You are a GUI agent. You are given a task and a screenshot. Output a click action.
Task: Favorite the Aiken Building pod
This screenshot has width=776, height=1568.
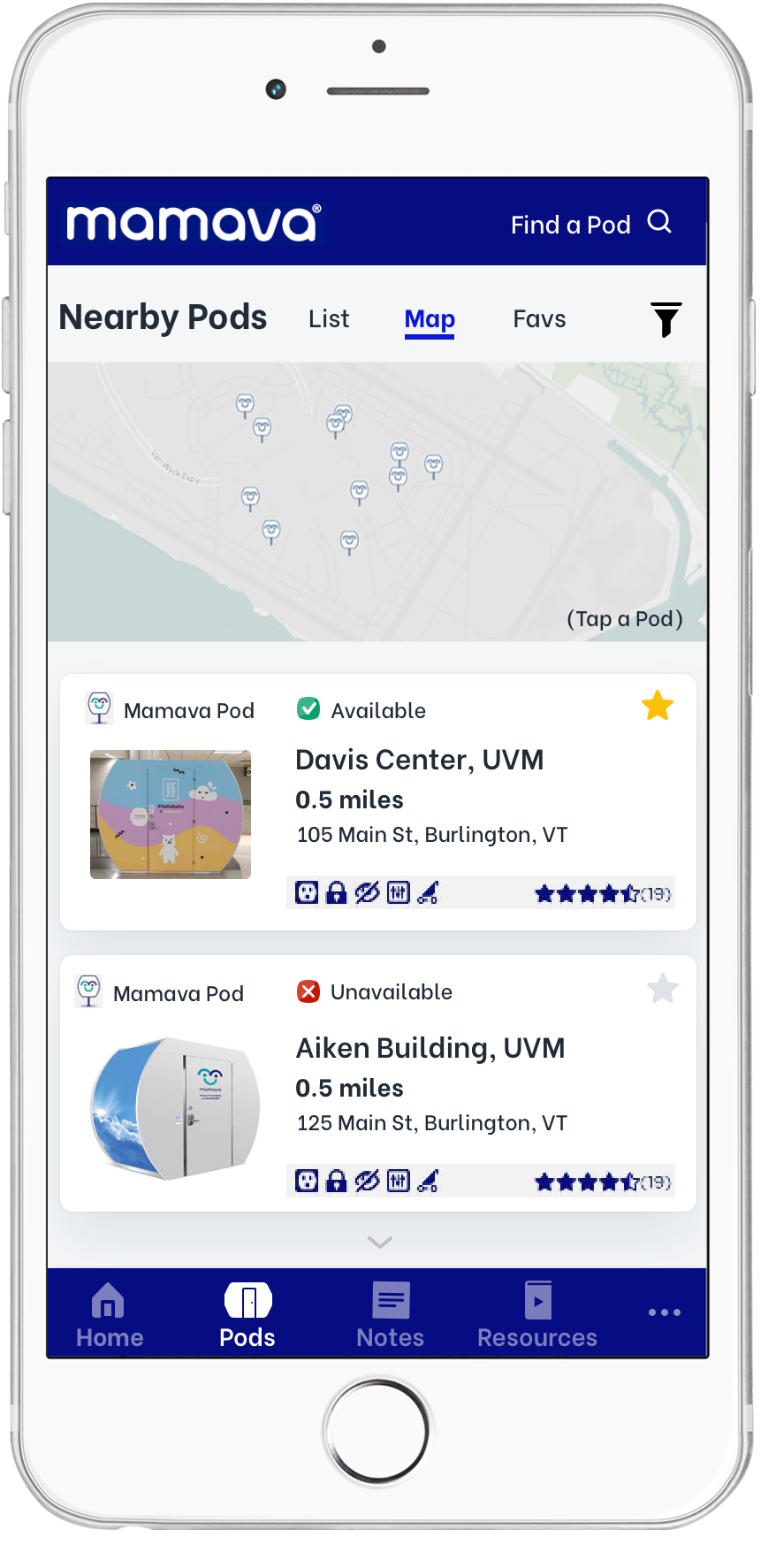point(662,989)
